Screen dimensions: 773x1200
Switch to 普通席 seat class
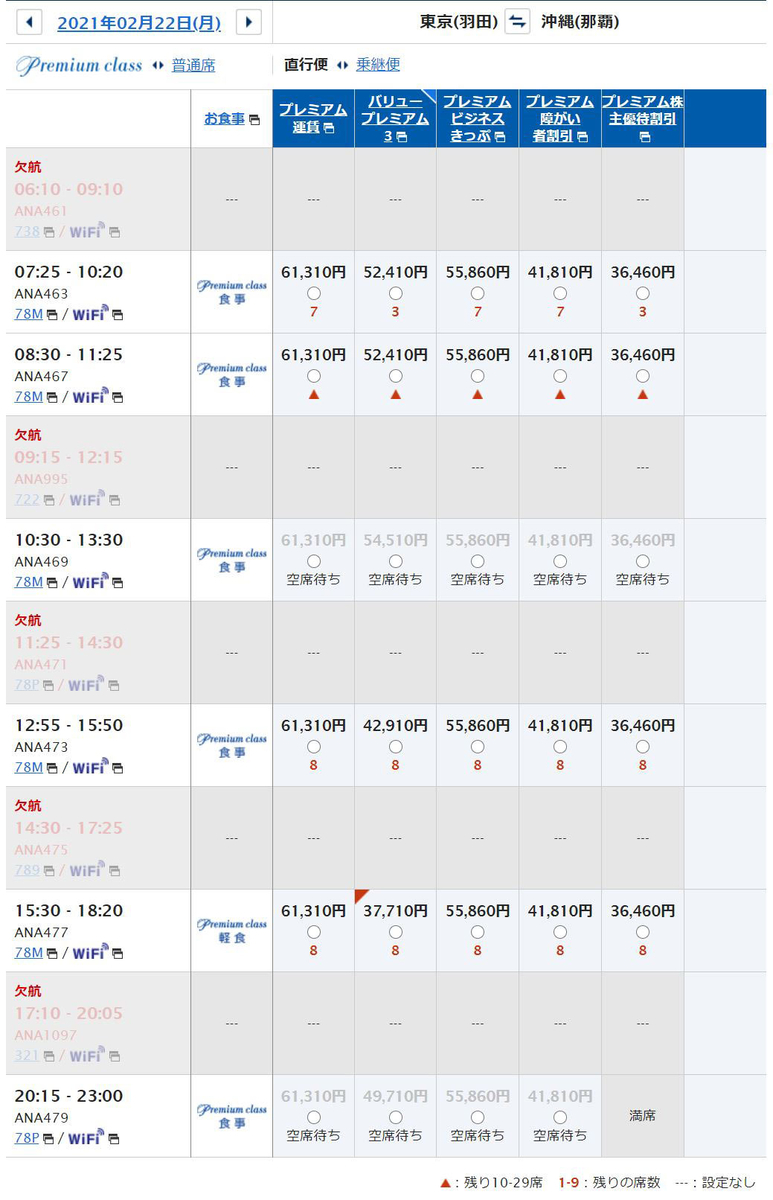pyautogui.click(x=193, y=66)
